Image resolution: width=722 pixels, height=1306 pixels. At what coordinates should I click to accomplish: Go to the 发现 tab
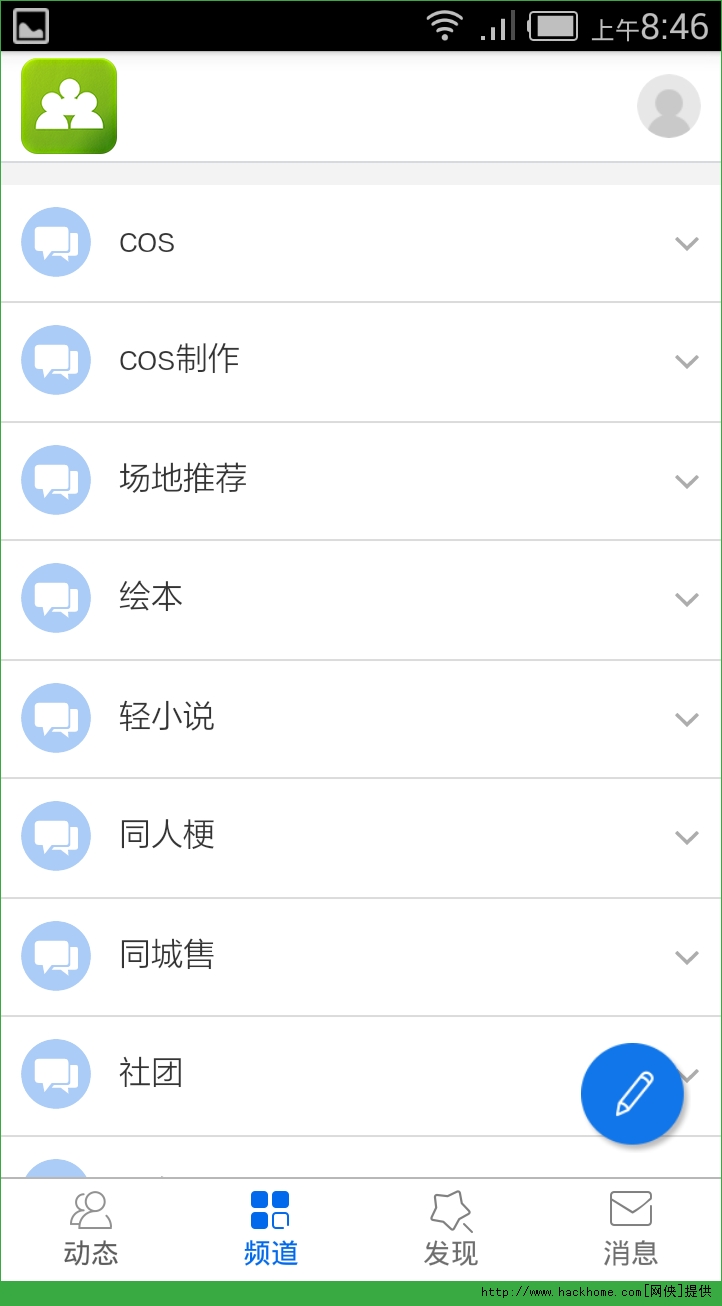tap(451, 1229)
